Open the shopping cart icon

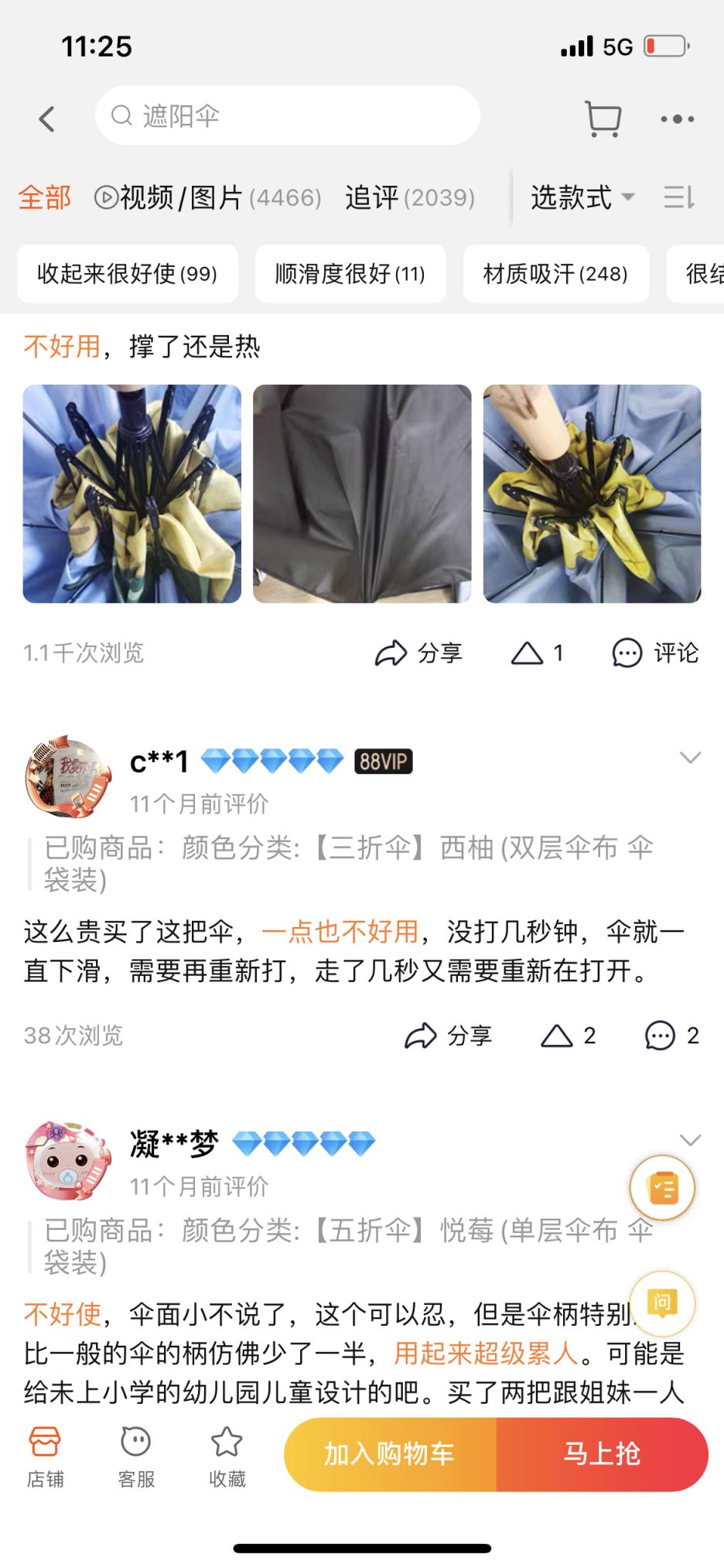pos(604,118)
